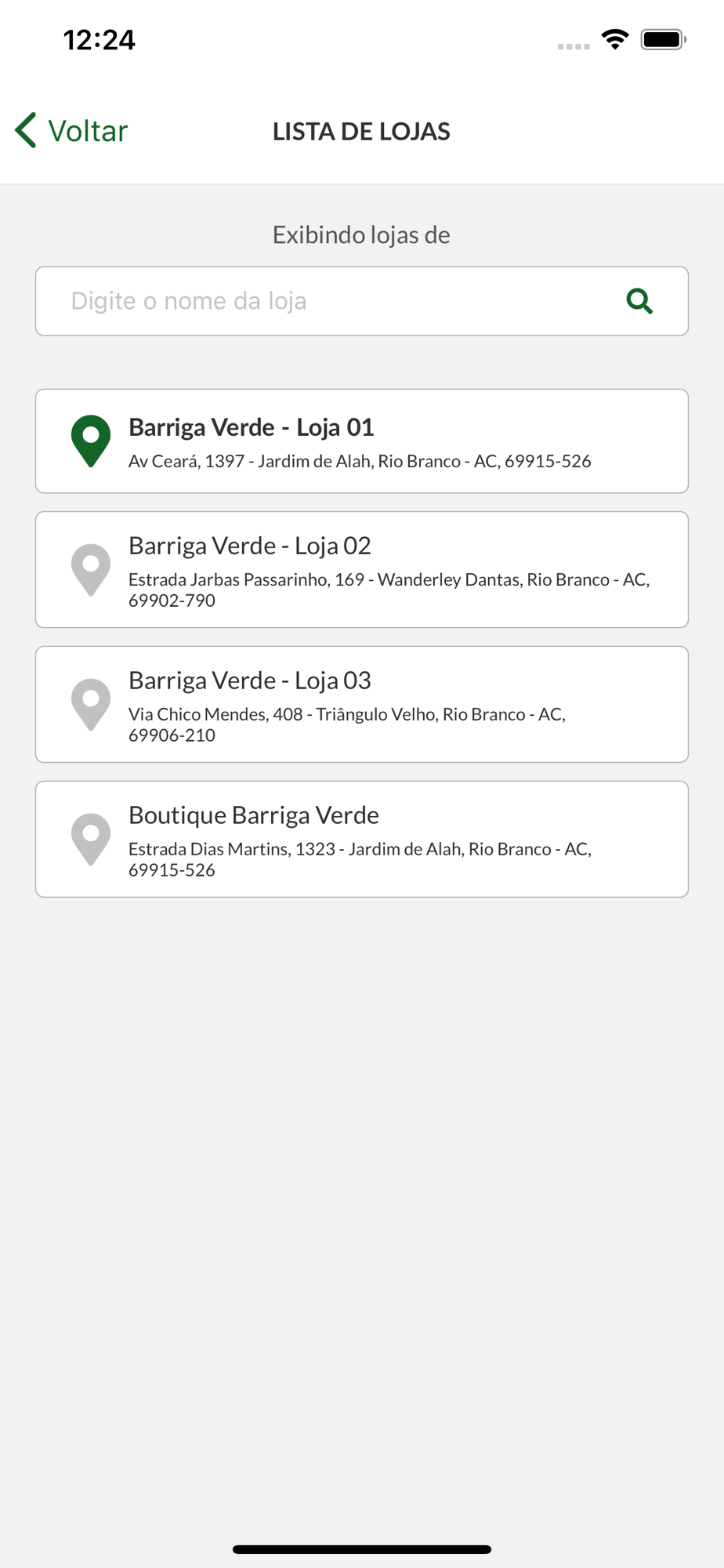Viewport: 724px width, 1568px height.
Task: Open Barriga Verde - Loja 03
Action: click(361, 705)
